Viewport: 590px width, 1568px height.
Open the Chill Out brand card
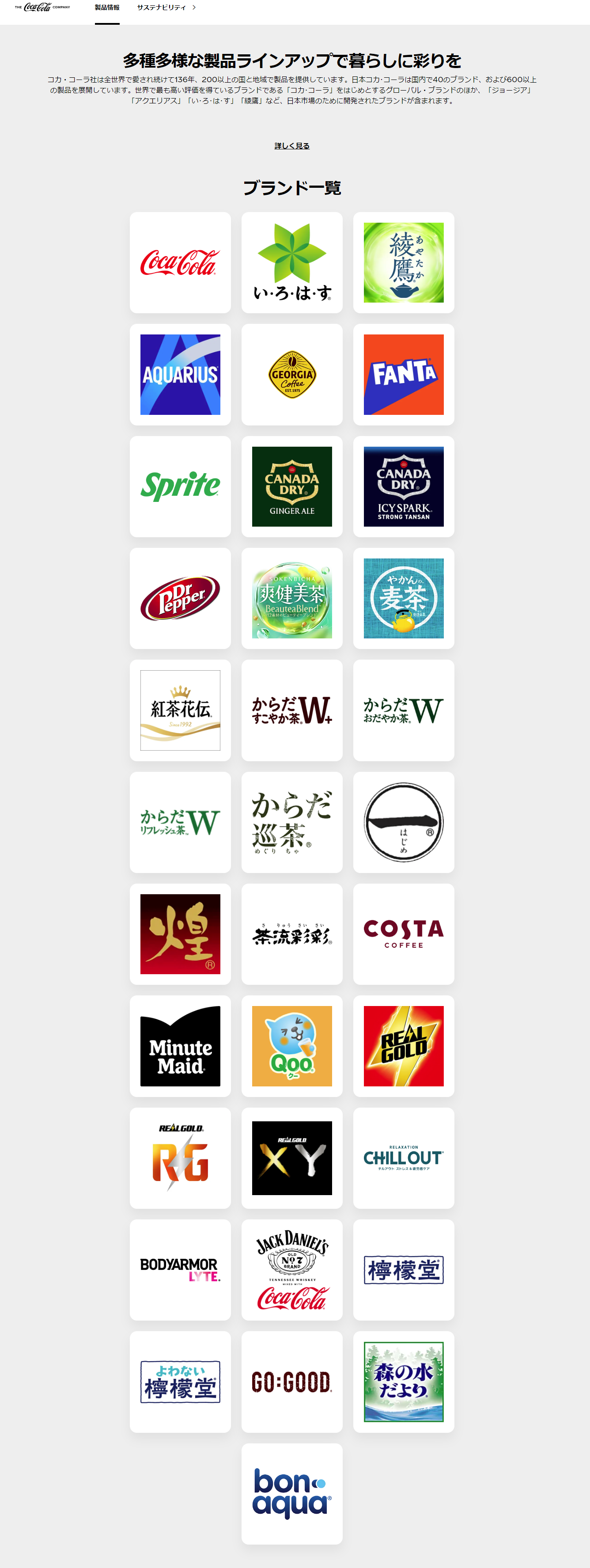pyautogui.click(x=403, y=1158)
